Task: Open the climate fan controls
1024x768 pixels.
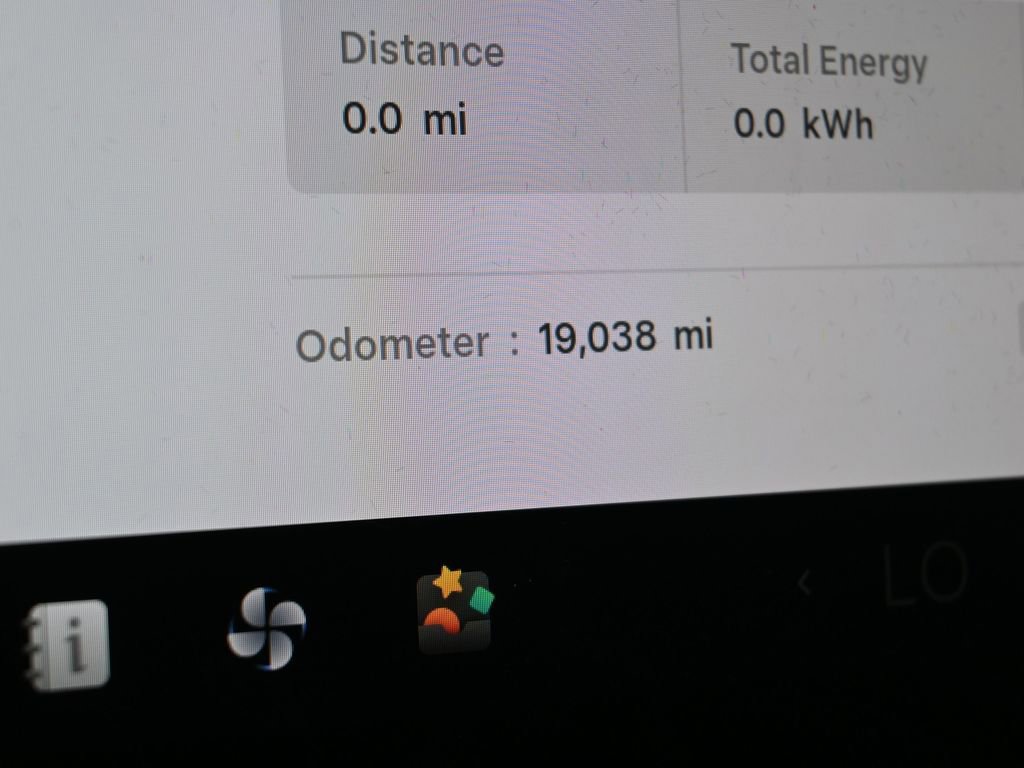Action: point(266,628)
